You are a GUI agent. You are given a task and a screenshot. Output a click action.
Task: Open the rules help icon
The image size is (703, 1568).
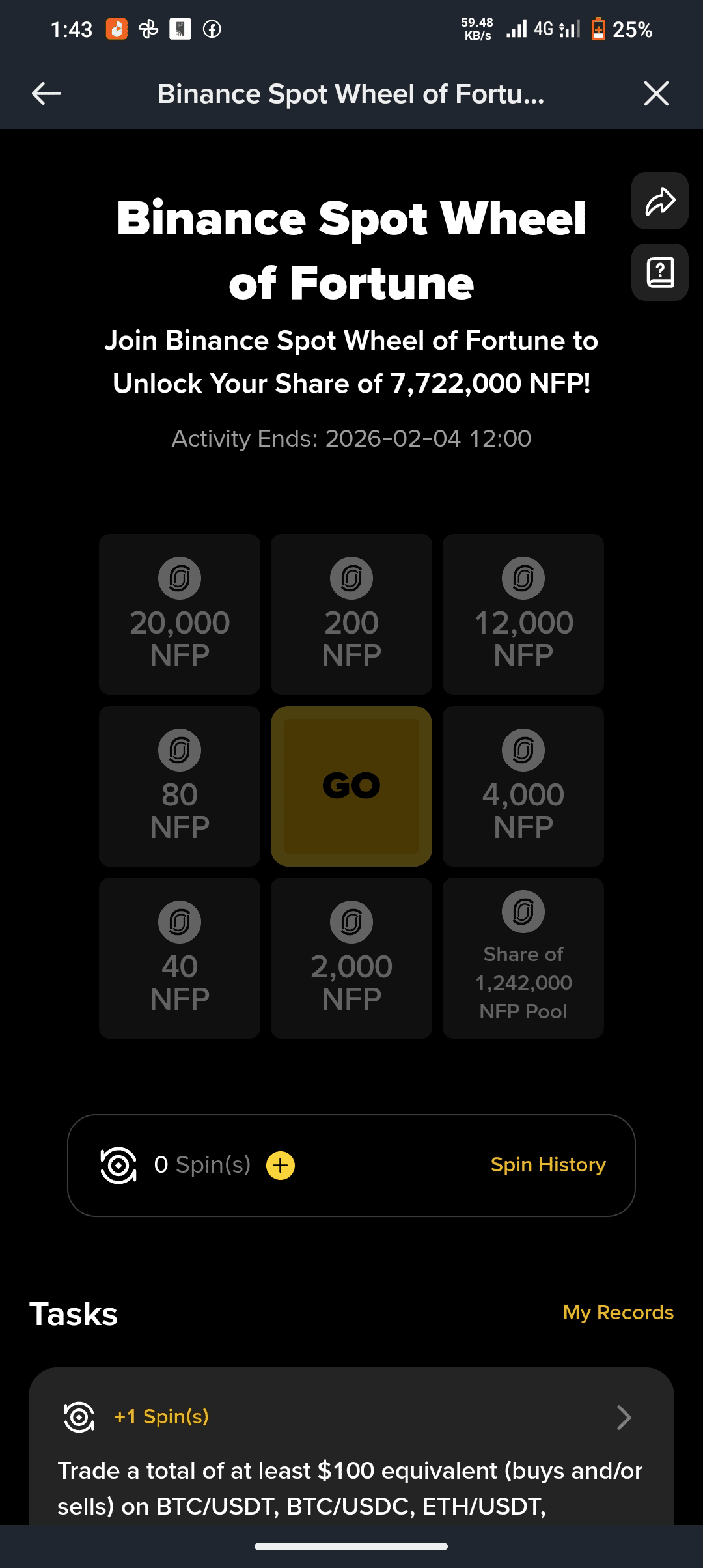click(659, 272)
